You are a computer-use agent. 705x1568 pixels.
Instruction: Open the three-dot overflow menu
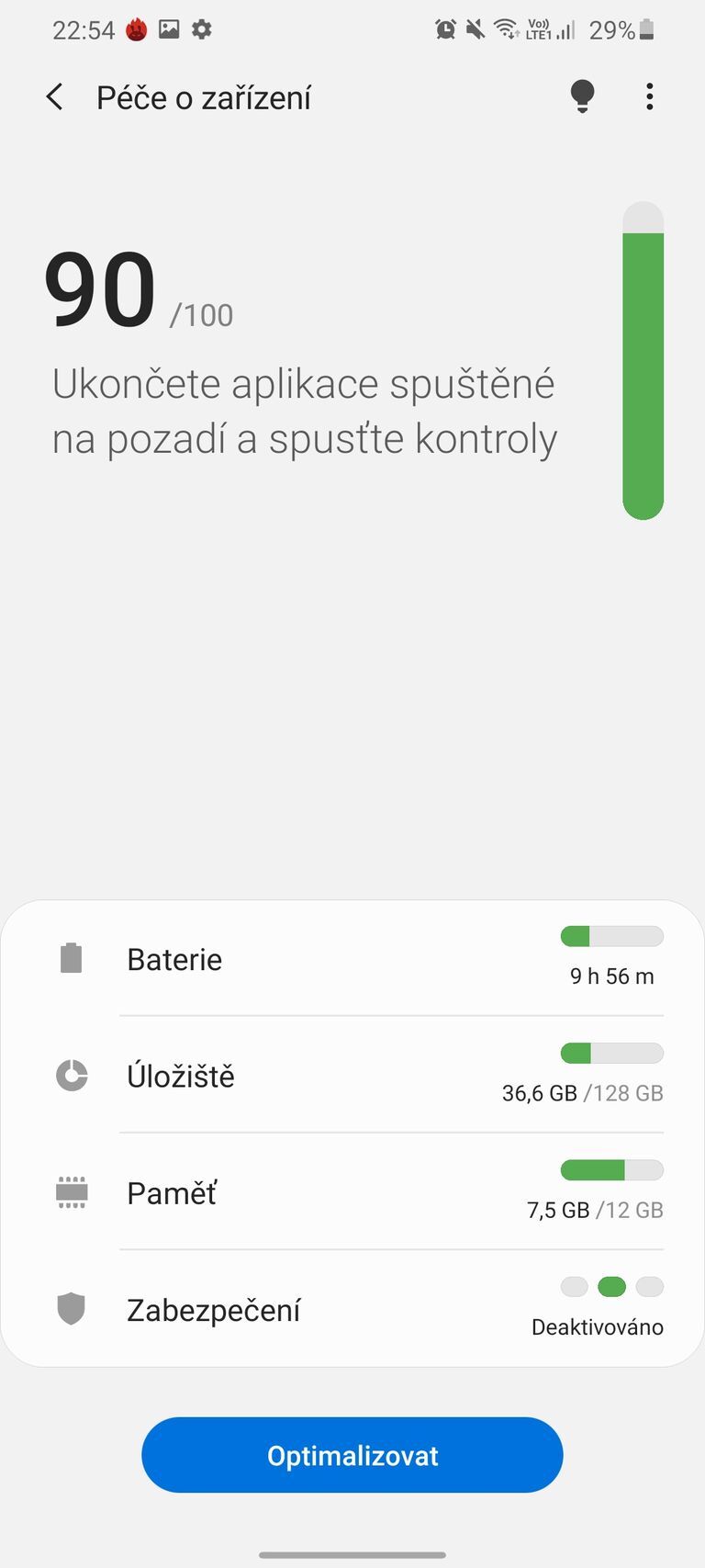pyautogui.click(x=649, y=96)
